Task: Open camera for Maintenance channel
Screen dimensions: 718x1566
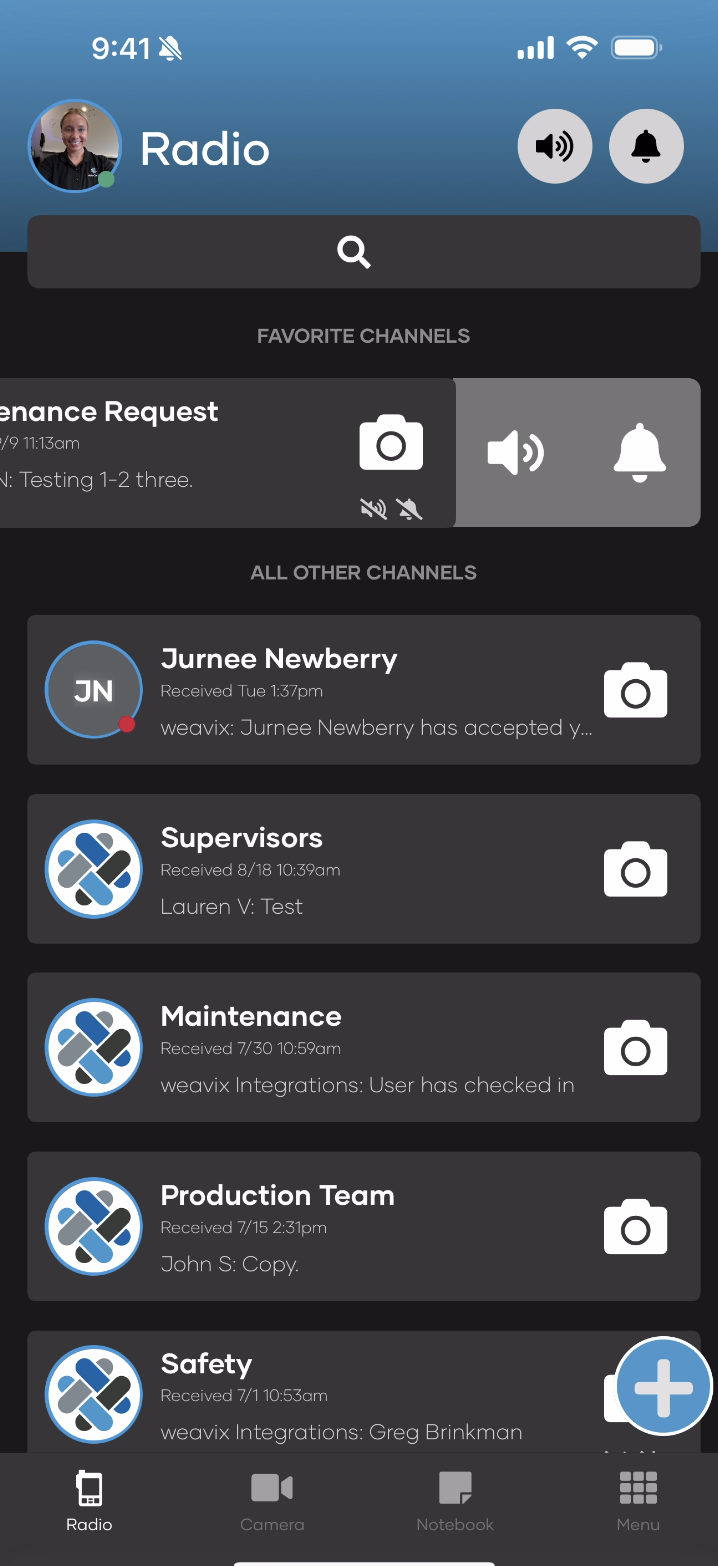Action: (x=635, y=1048)
